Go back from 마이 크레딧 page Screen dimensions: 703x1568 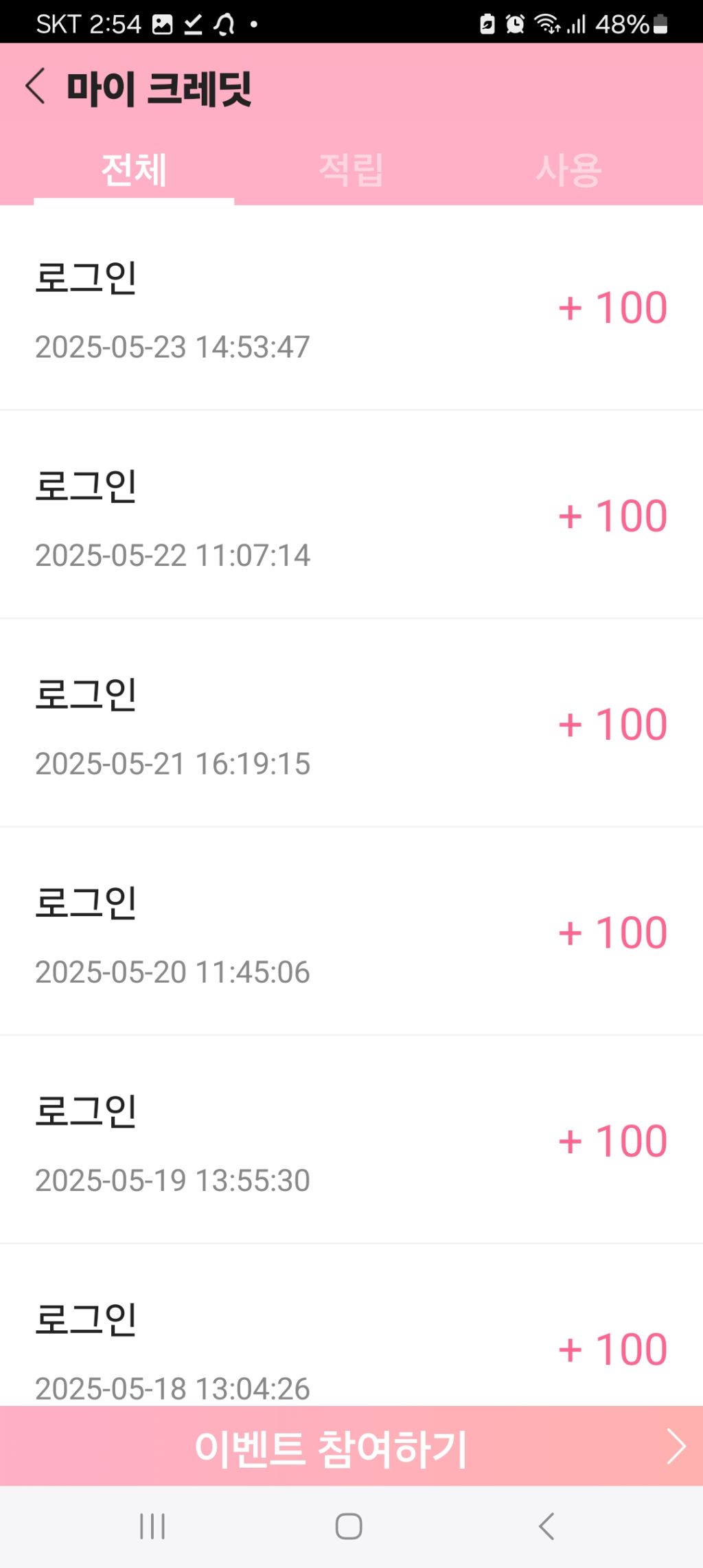[x=36, y=87]
